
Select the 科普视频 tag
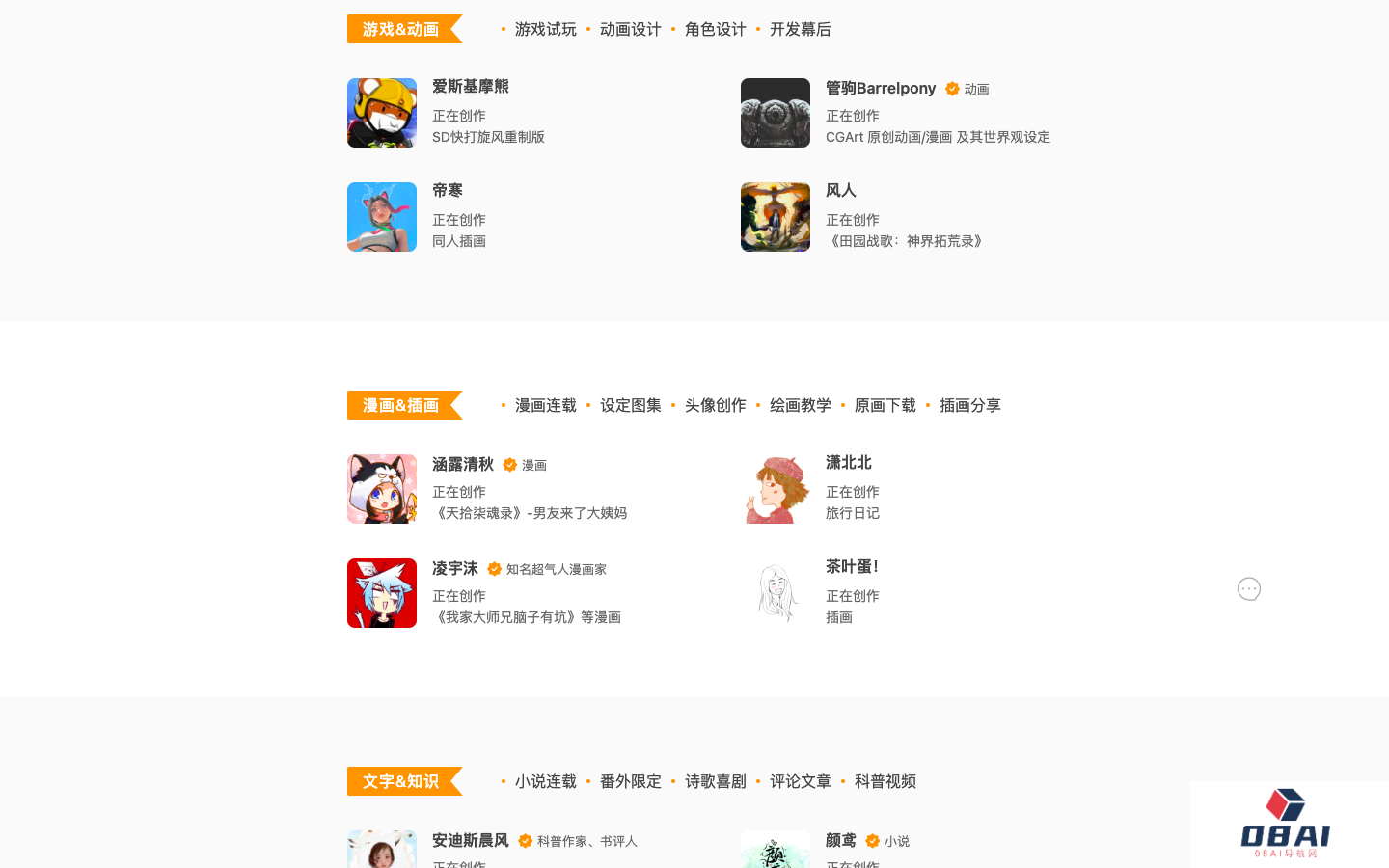click(x=885, y=781)
